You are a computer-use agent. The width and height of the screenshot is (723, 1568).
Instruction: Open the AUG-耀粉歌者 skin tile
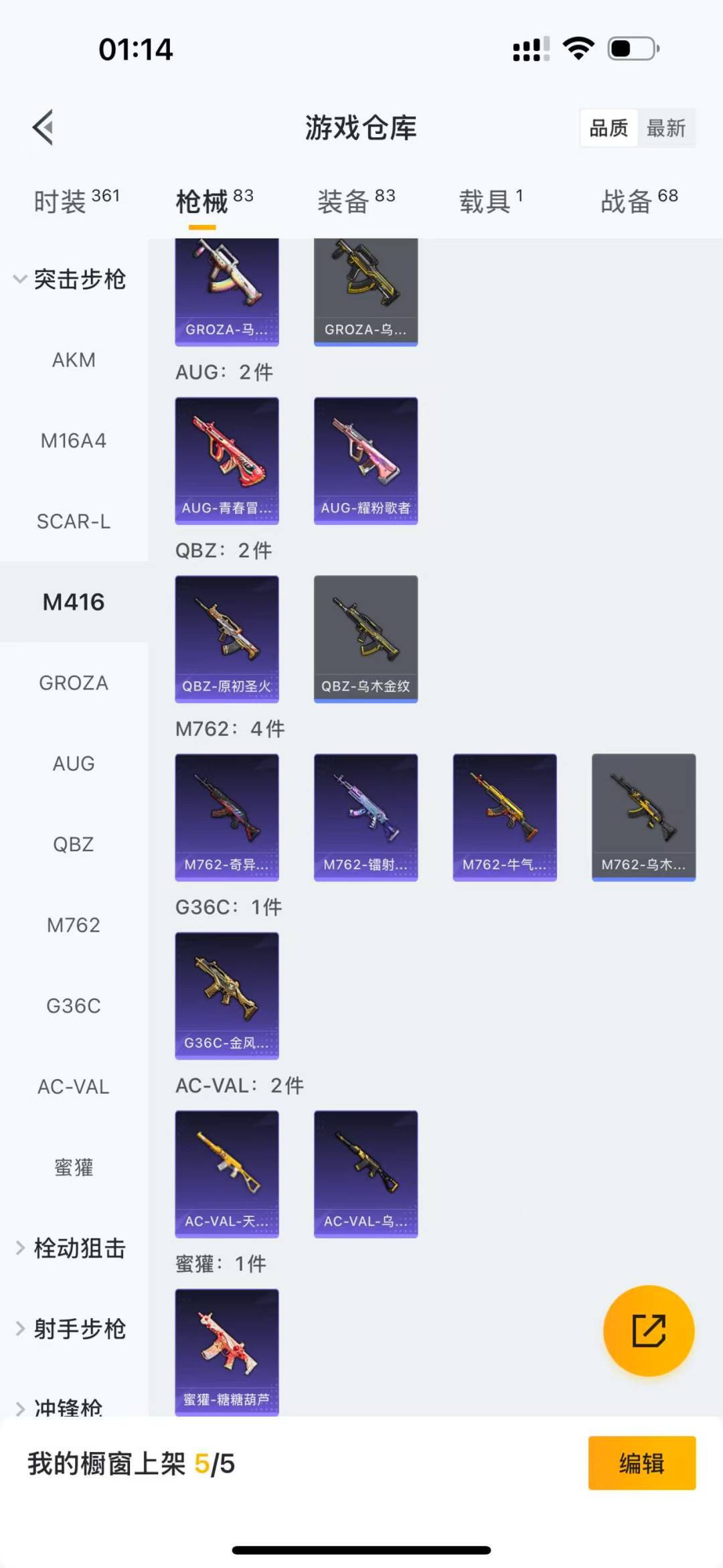point(366,460)
